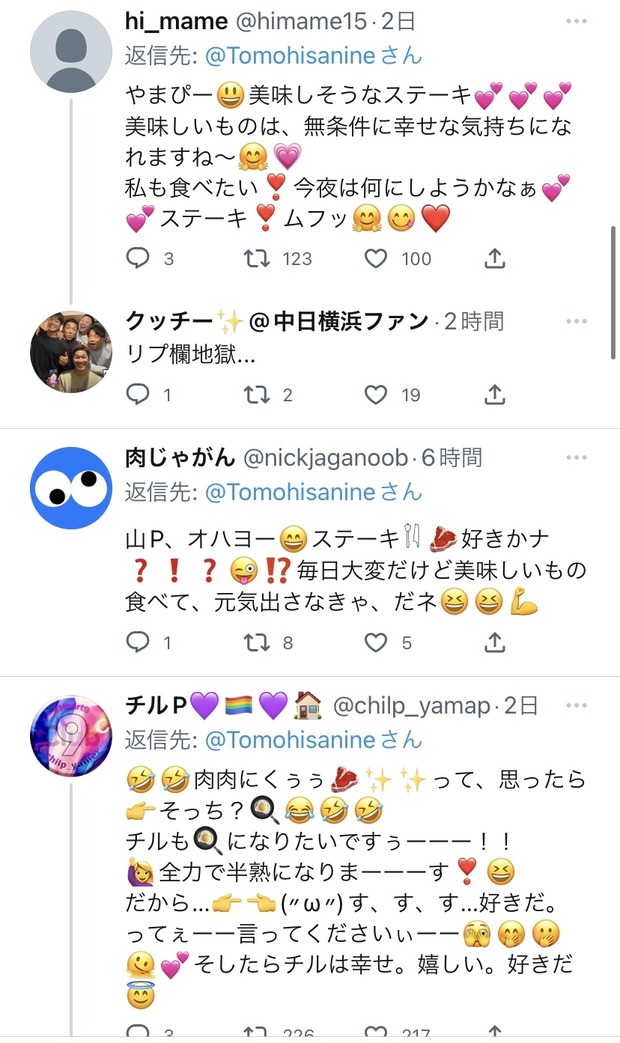Like クッチー's リプ欄地獄 tweet
The width and height of the screenshot is (620, 1043).
(376, 394)
